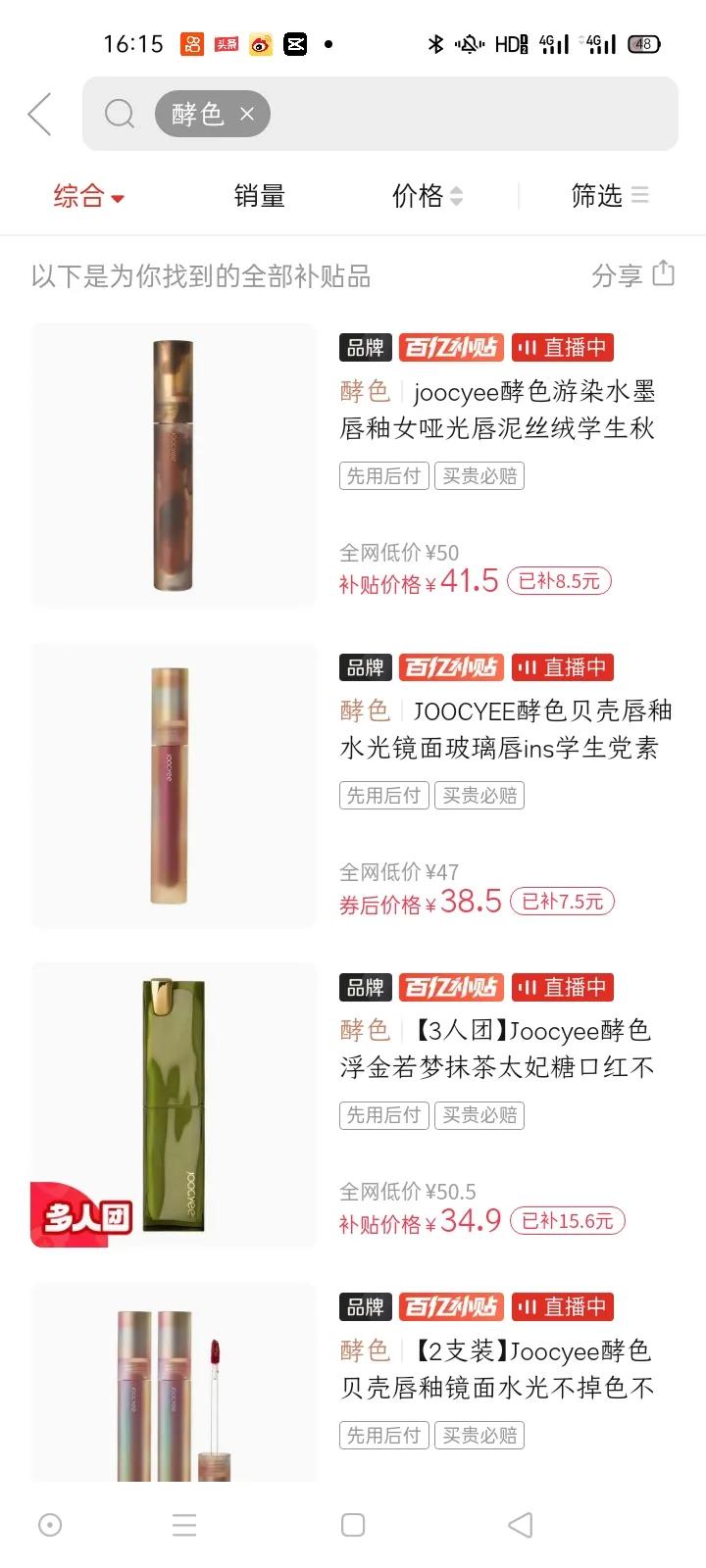Expand the 综合 sort dropdown
Viewport: 706px width, 1568px height.
tap(88, 196)
